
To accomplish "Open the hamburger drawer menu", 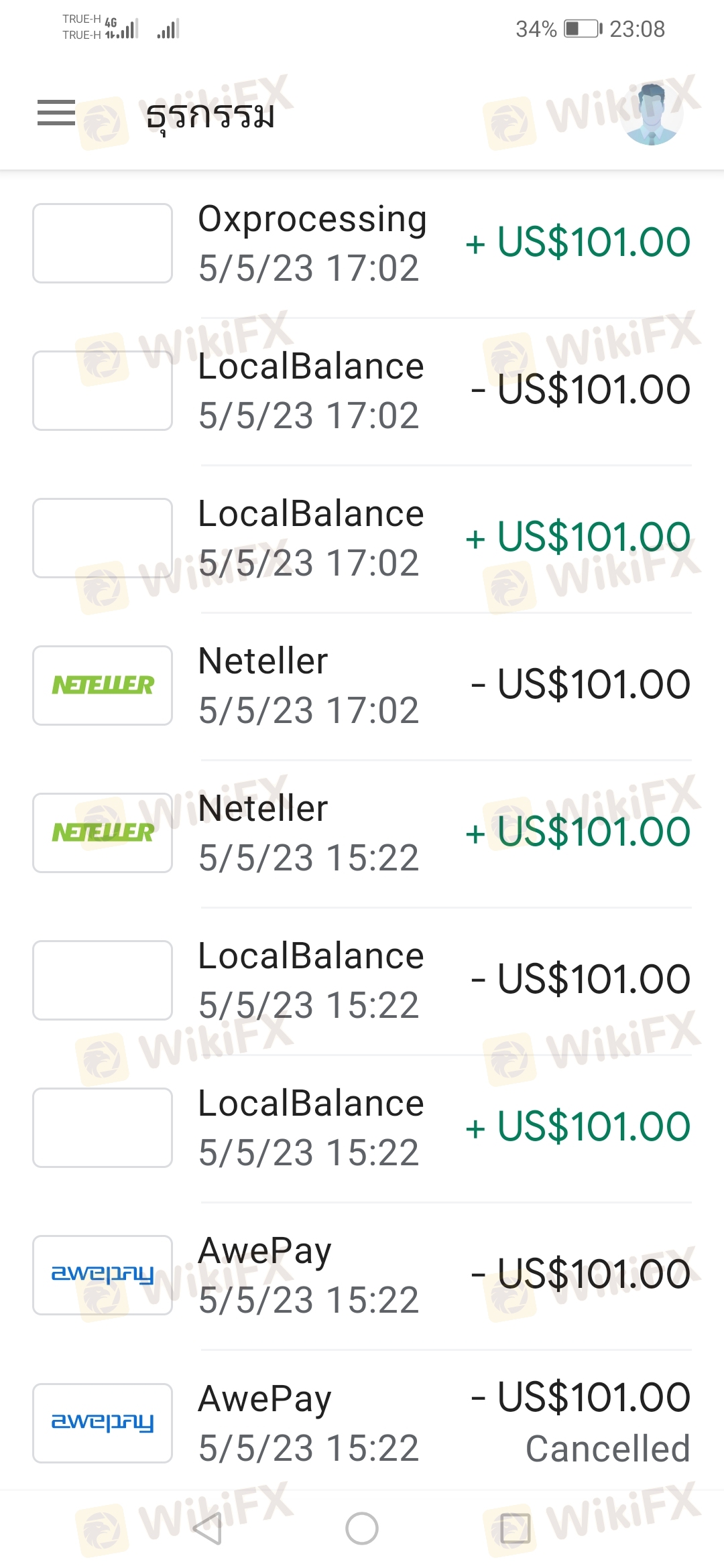I will pyautogui.click(x=56, y=113).
